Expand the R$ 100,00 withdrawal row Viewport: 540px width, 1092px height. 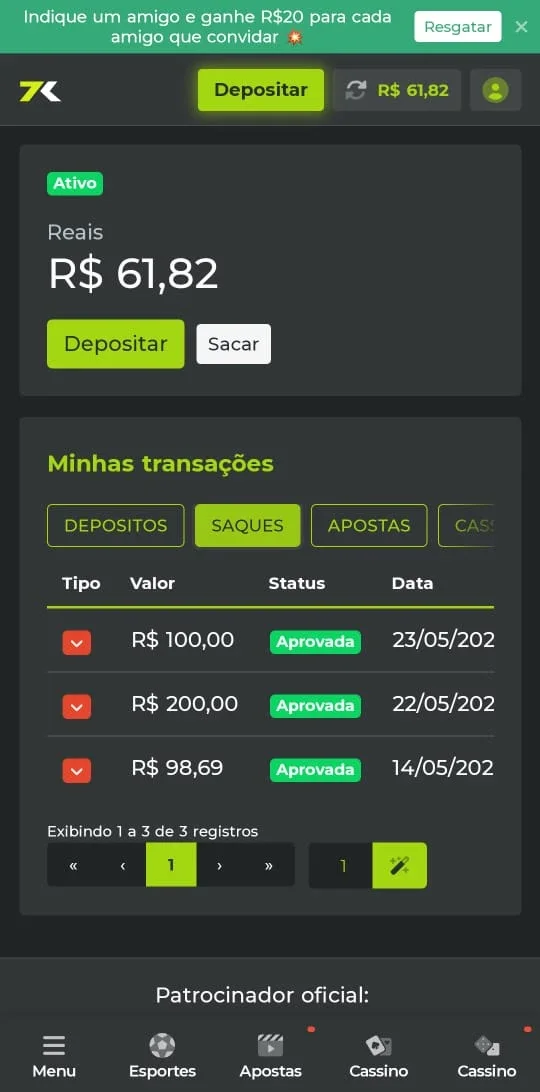point(77,642)
